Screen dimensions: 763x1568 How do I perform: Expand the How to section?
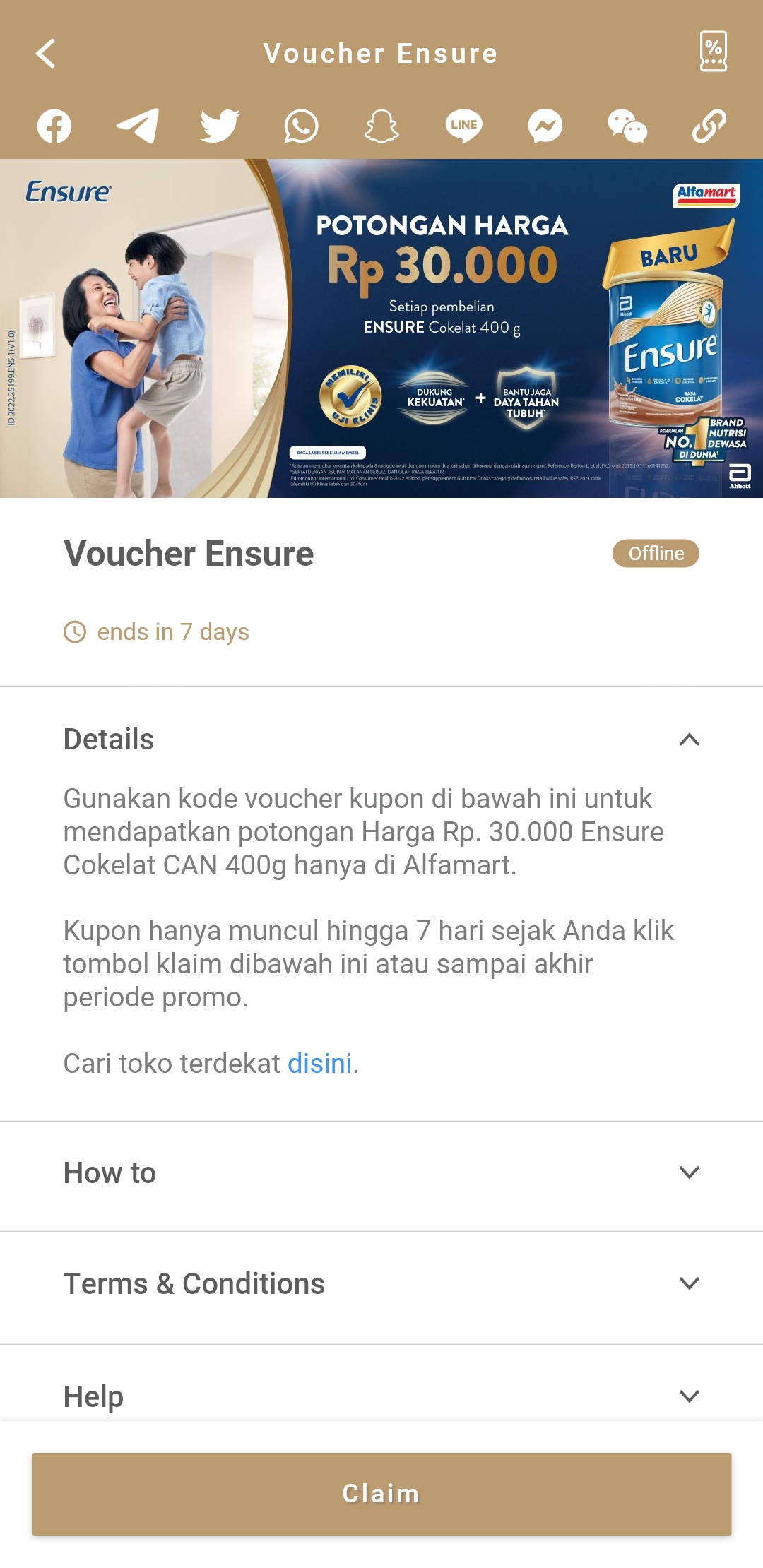(381, 1173)
